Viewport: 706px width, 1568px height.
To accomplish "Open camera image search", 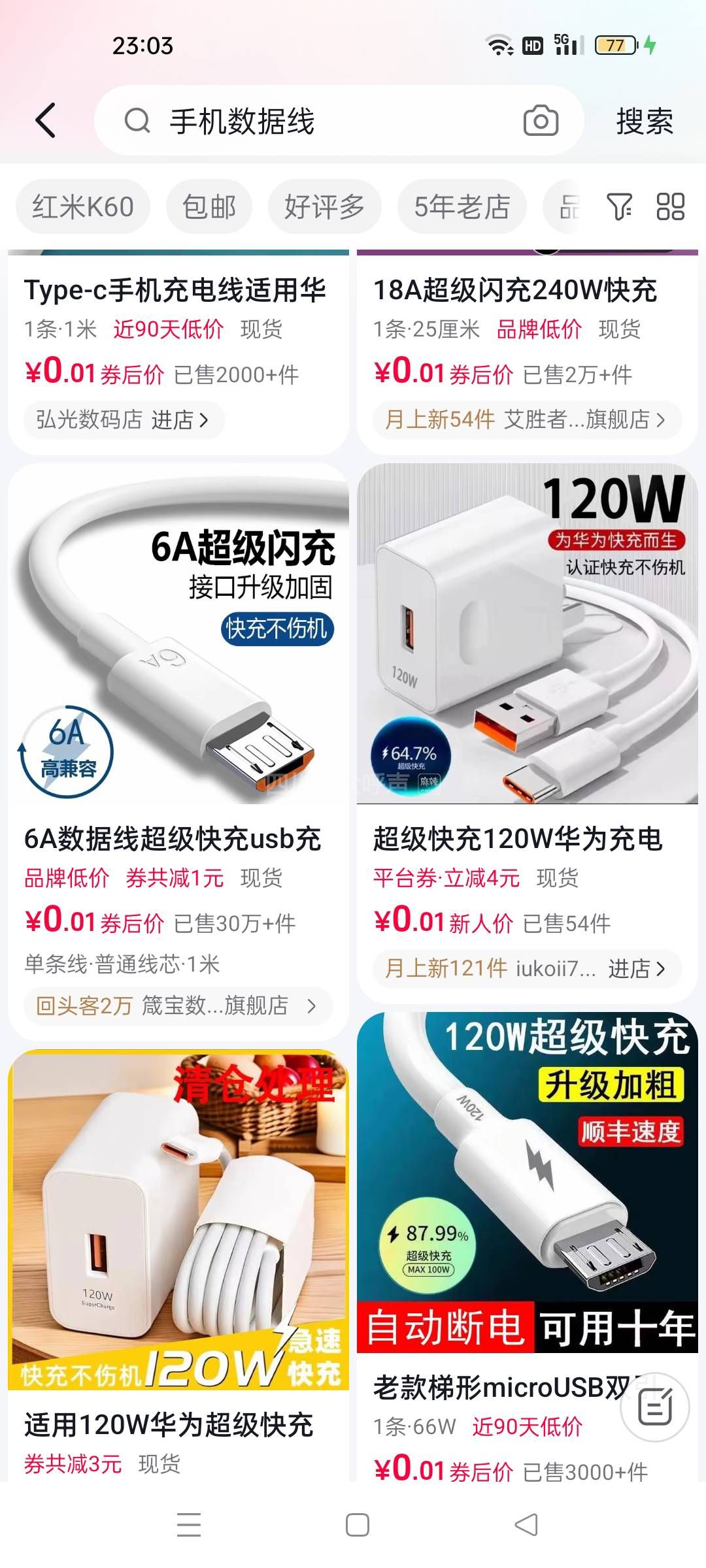I will click(x=541, y=121).
